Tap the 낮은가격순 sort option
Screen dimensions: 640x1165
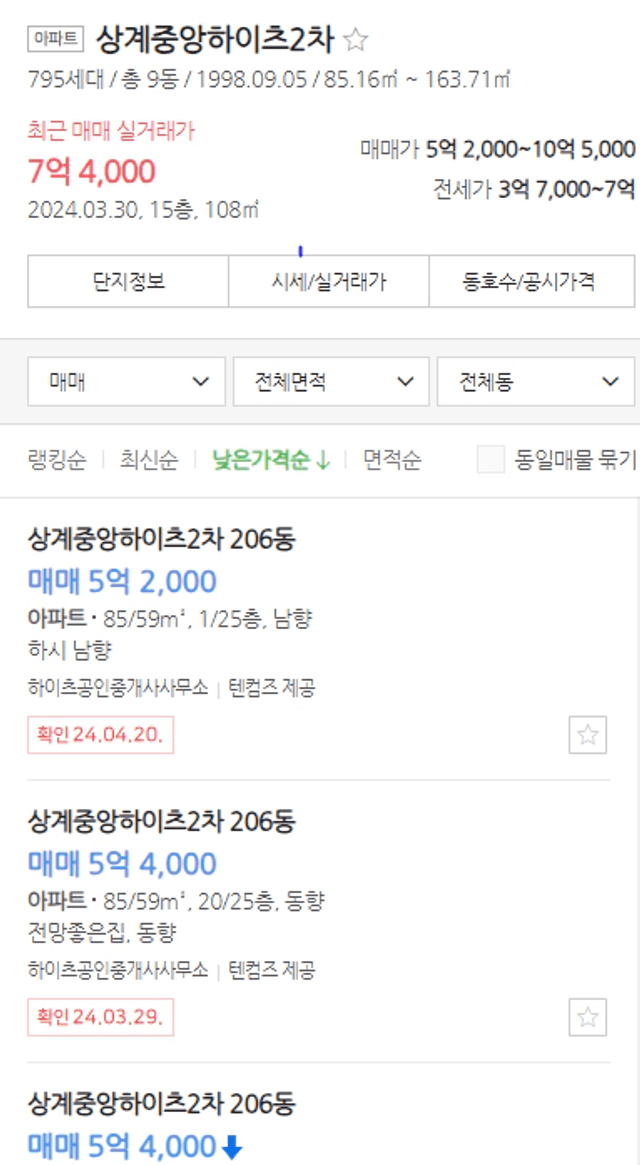click(x=271, y=461)
